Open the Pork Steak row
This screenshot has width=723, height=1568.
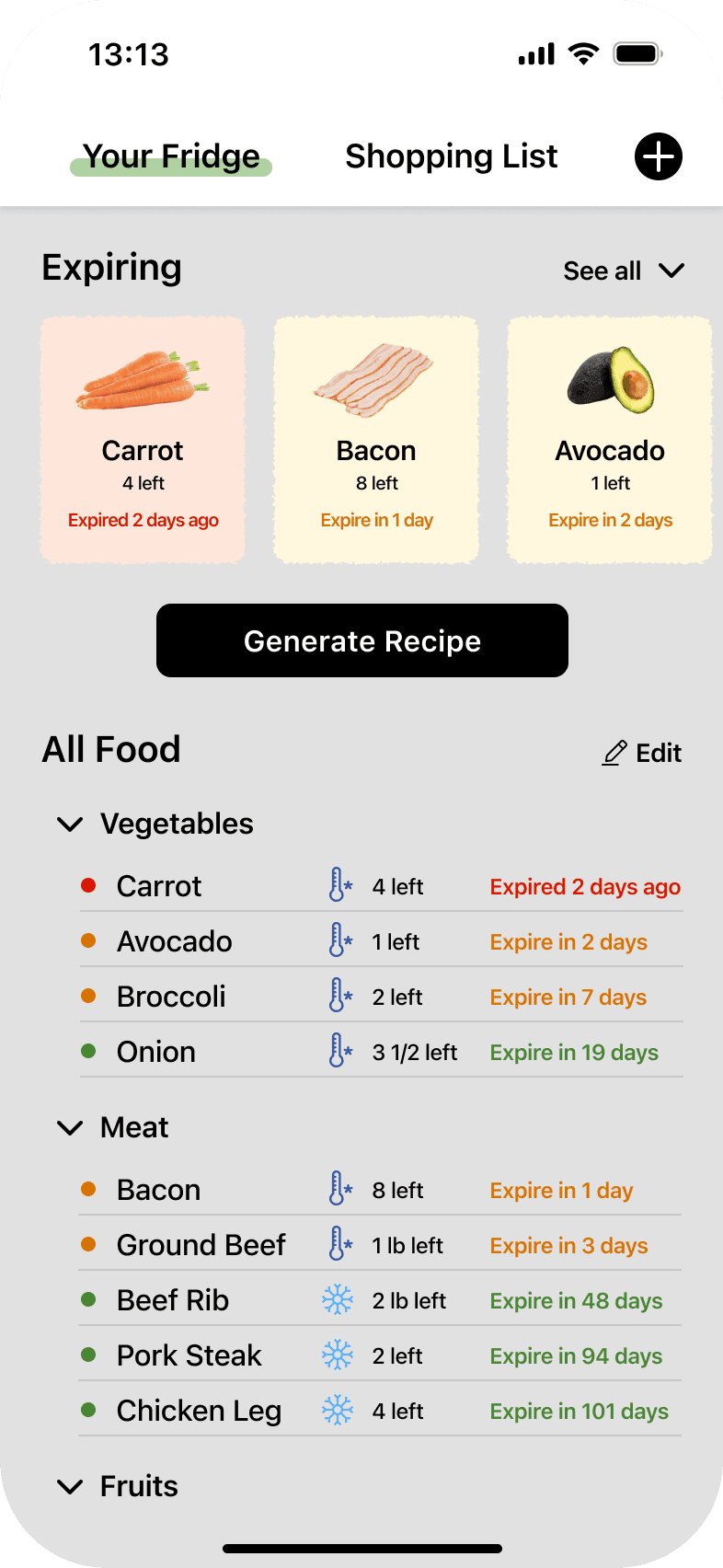tap(381, 1355)
